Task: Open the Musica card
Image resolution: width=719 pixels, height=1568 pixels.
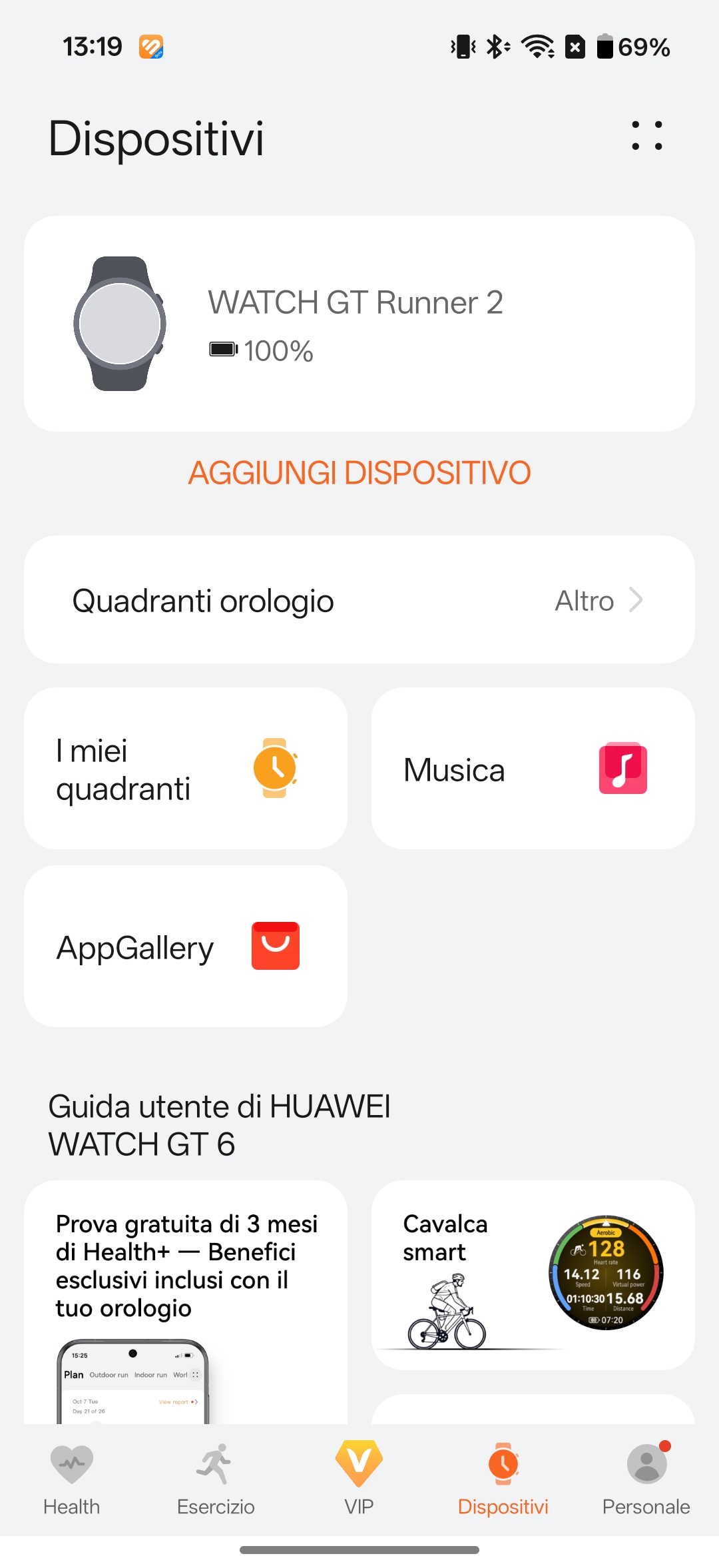Action: tap(533, 769)
